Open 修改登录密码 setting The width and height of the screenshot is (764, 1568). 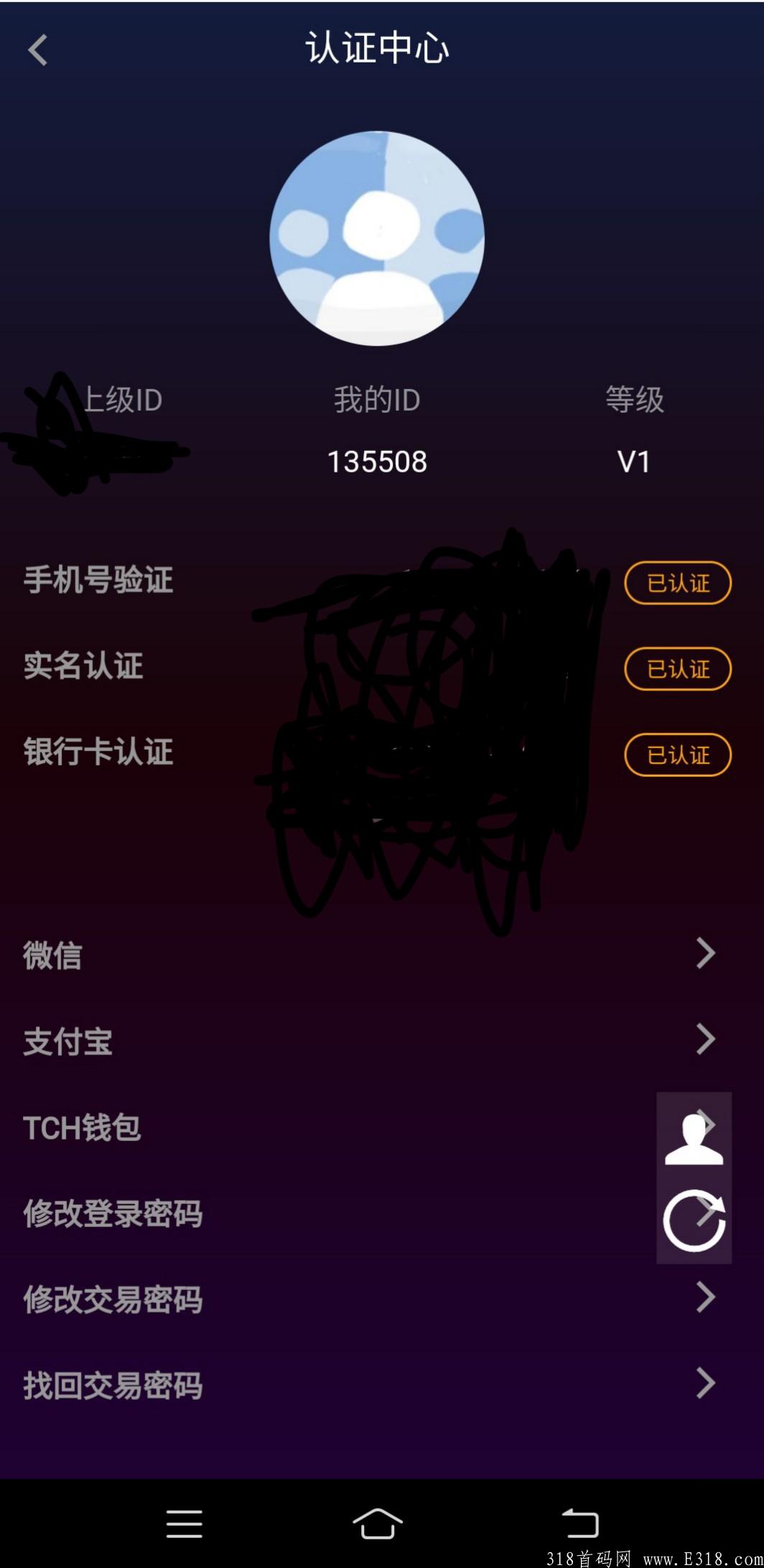click(x=382, y=1213)
